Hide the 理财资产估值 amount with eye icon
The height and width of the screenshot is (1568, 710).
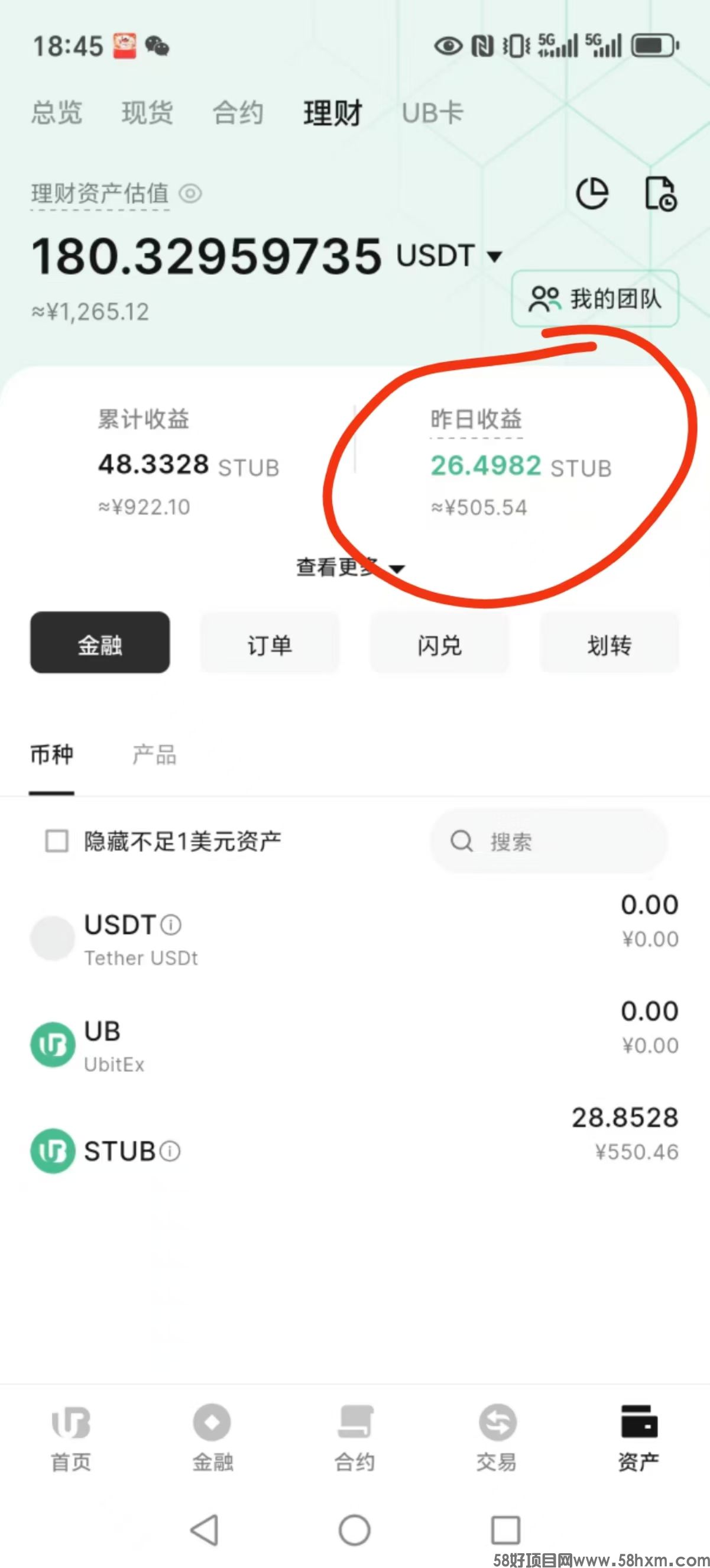[190, 193]
